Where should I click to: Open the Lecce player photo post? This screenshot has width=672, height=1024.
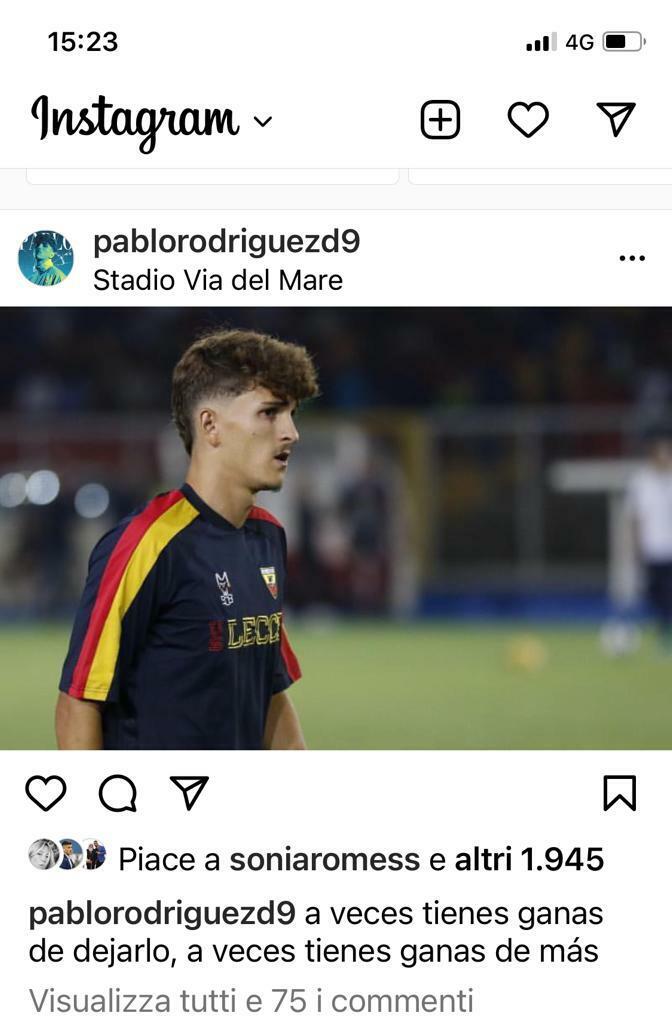point(336,528)
